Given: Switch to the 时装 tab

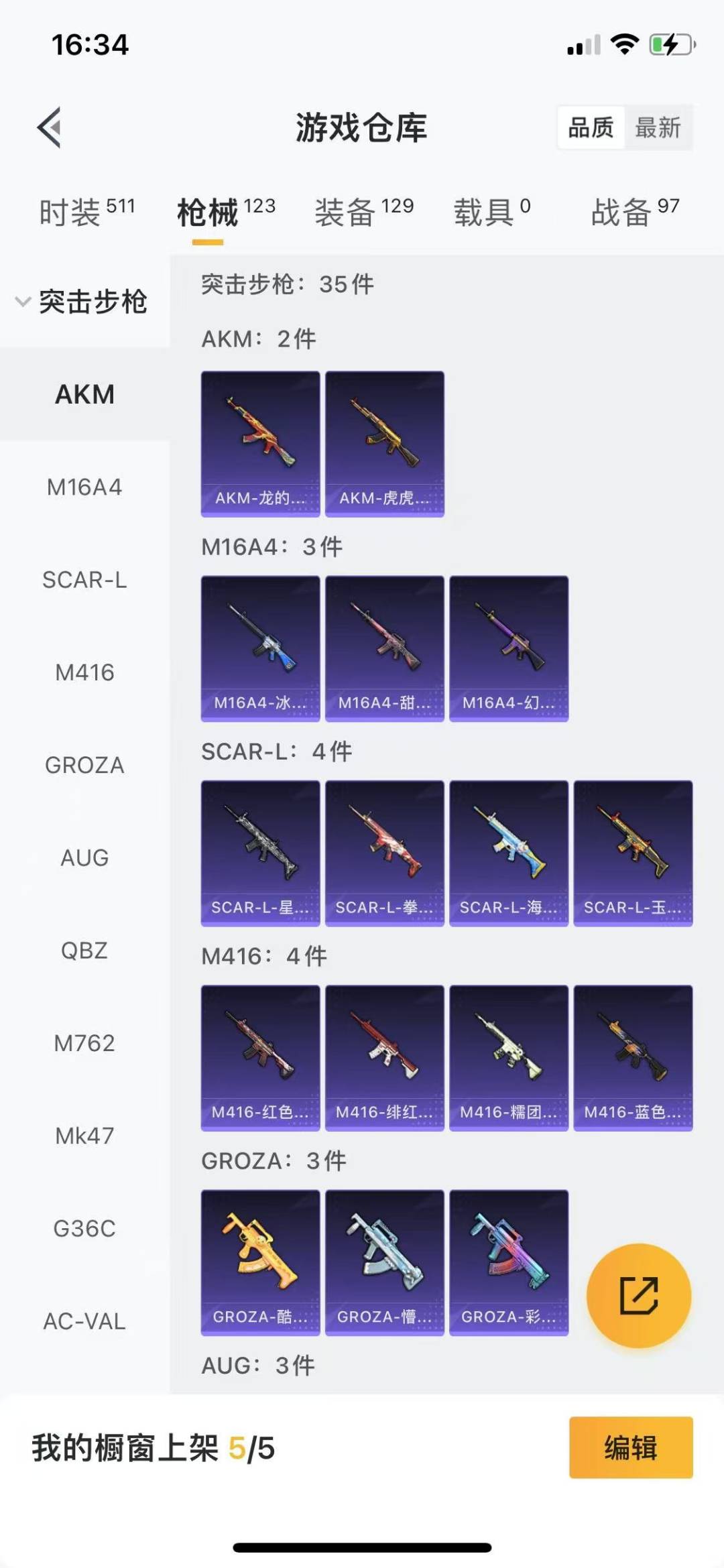Looking at the screenshot, I should [87, 211].
